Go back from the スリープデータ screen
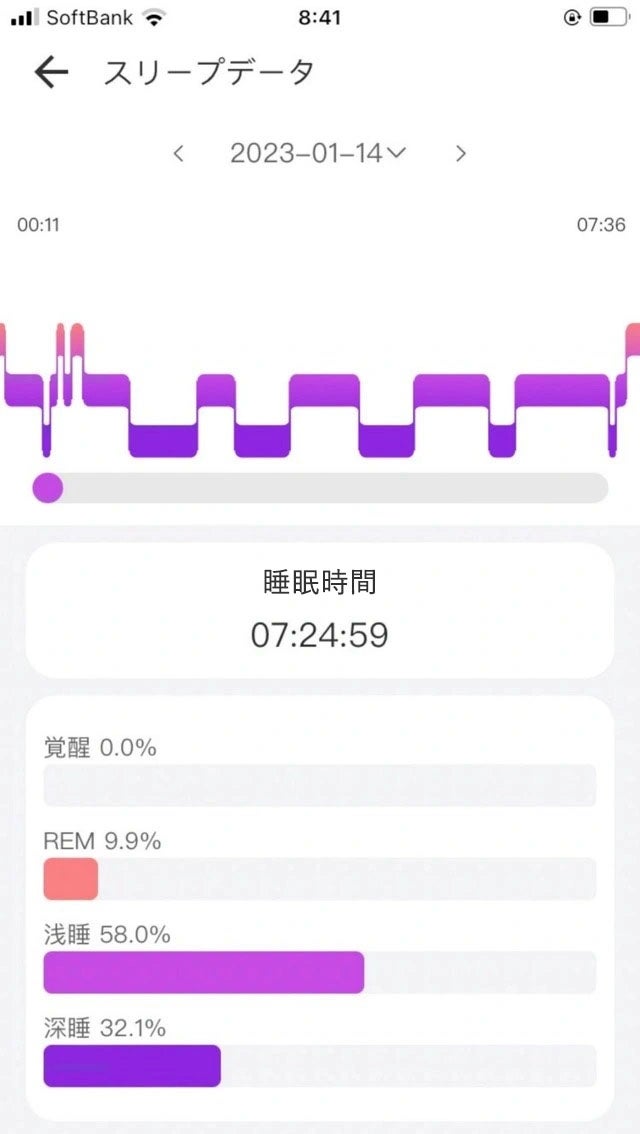640x1134 pixels. click(x=51, y=72)
